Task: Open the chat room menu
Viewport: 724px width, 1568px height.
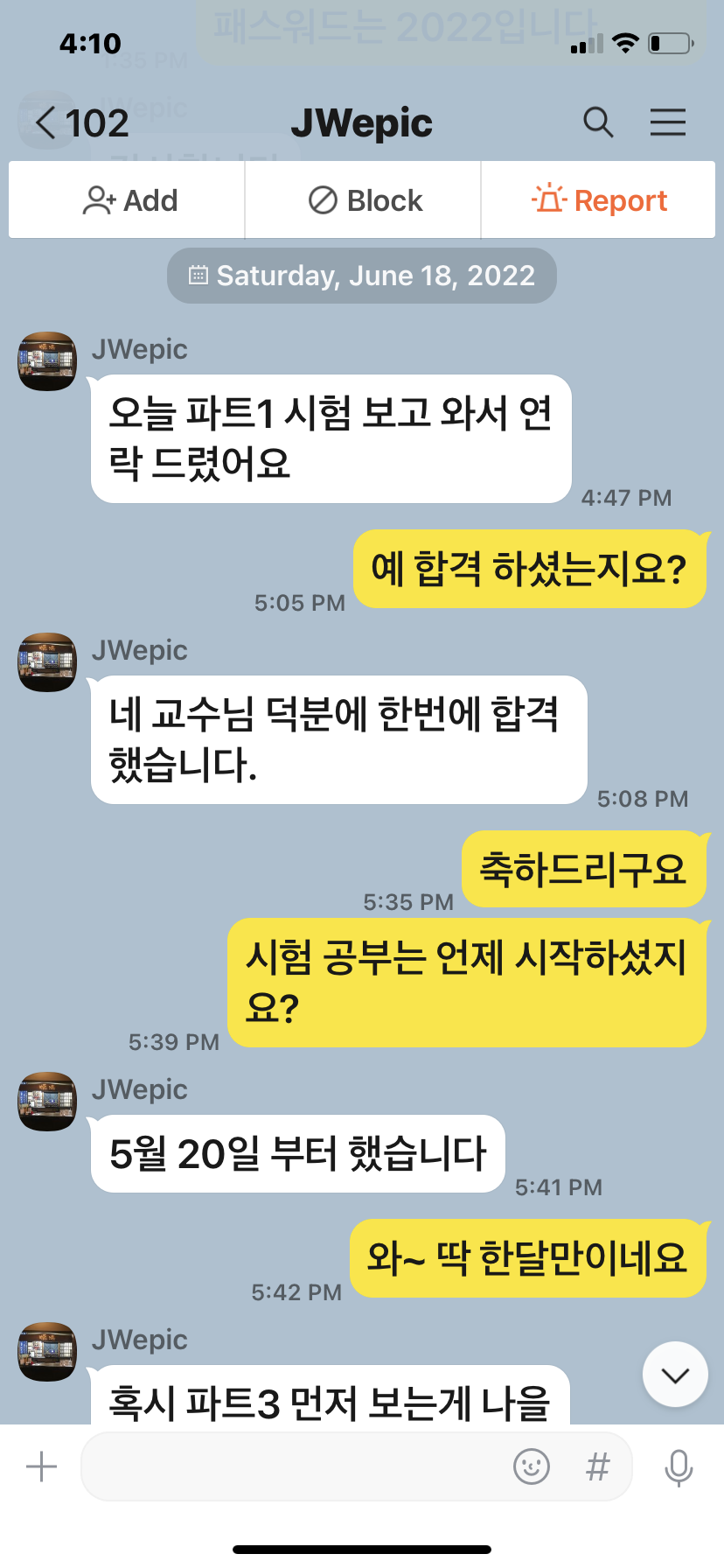Action: pyautogui.click(x=667, y=123)
